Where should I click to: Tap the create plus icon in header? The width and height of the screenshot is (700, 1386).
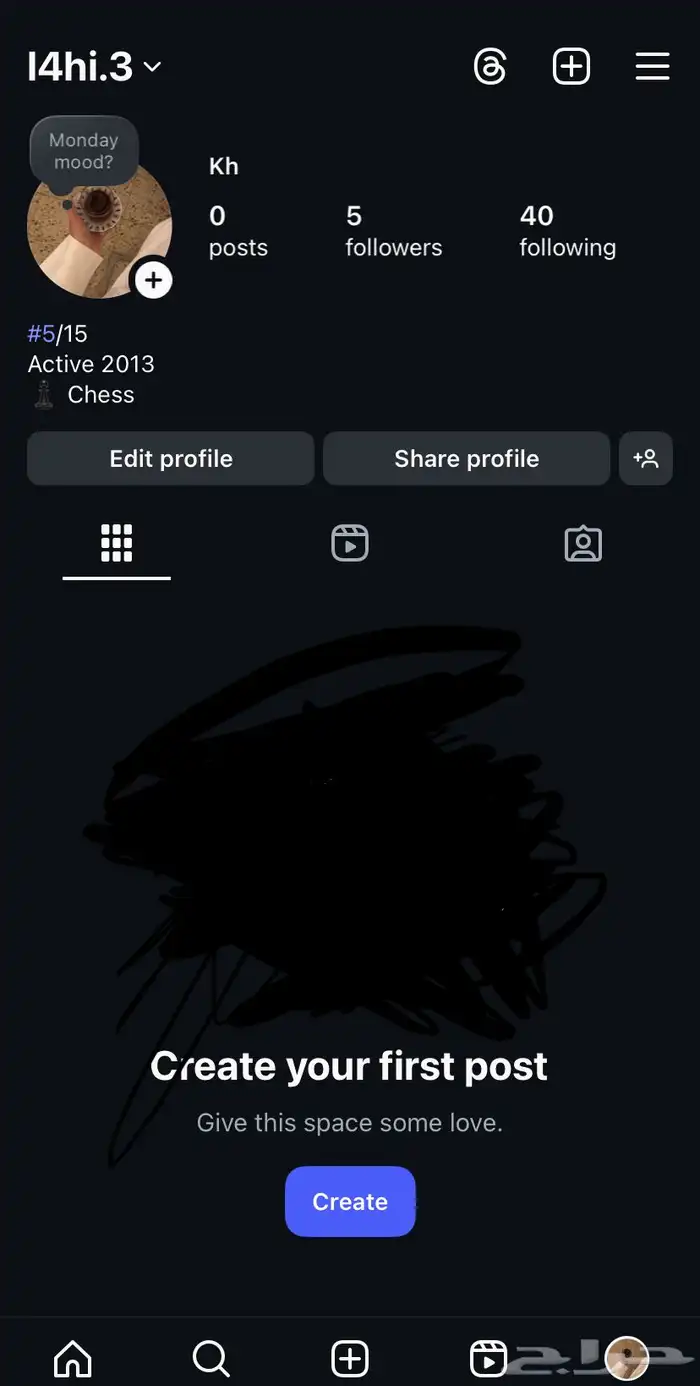[x=571, y=67]
